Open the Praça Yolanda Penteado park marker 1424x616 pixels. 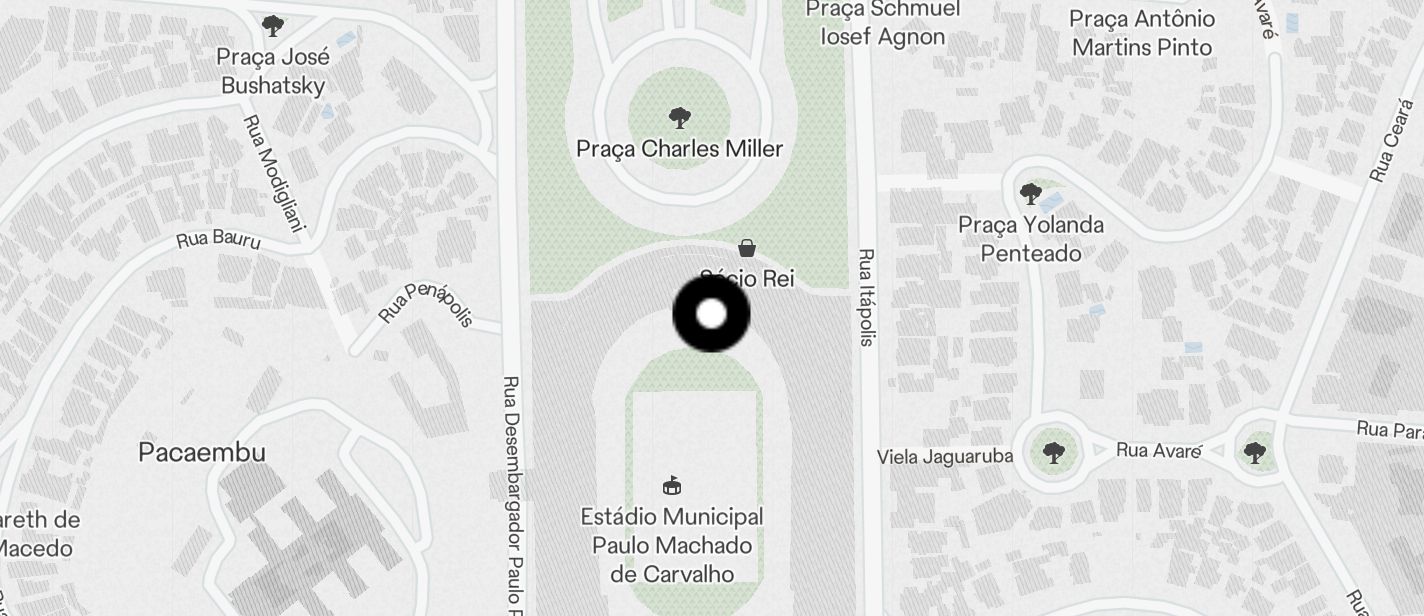pos(1030,193)
